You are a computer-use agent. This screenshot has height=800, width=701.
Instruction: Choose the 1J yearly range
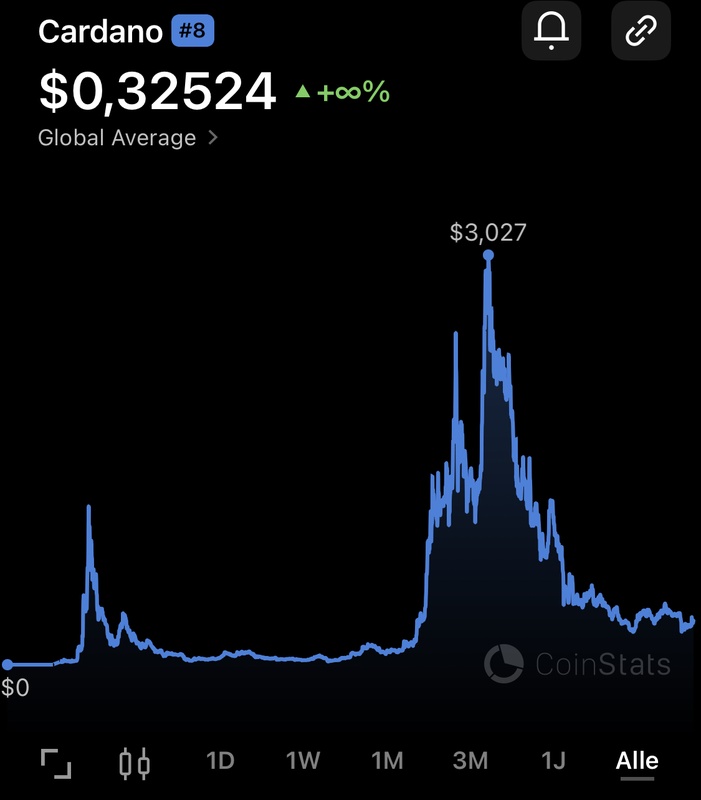coord(553,761)
